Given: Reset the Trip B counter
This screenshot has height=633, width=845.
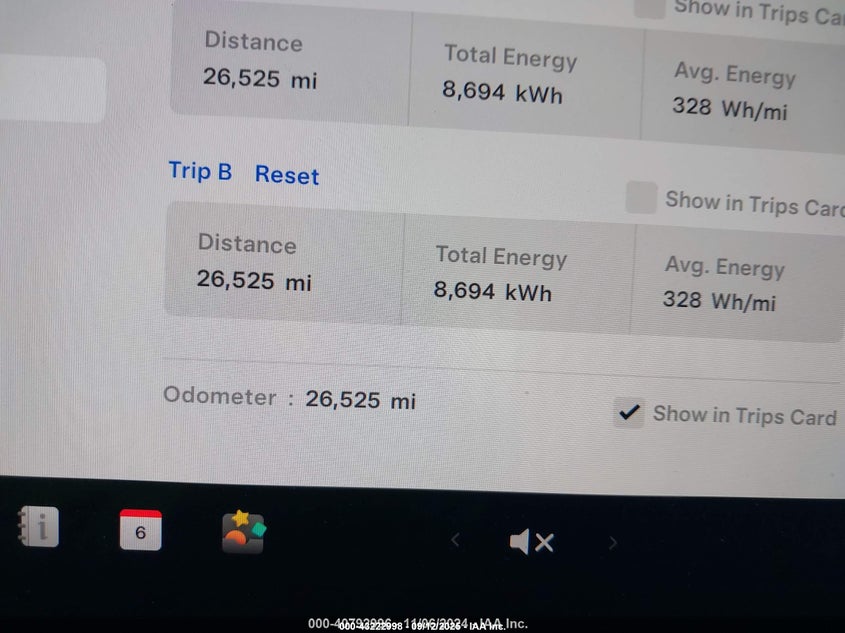Looking at the screenshot, I should 287,175.
